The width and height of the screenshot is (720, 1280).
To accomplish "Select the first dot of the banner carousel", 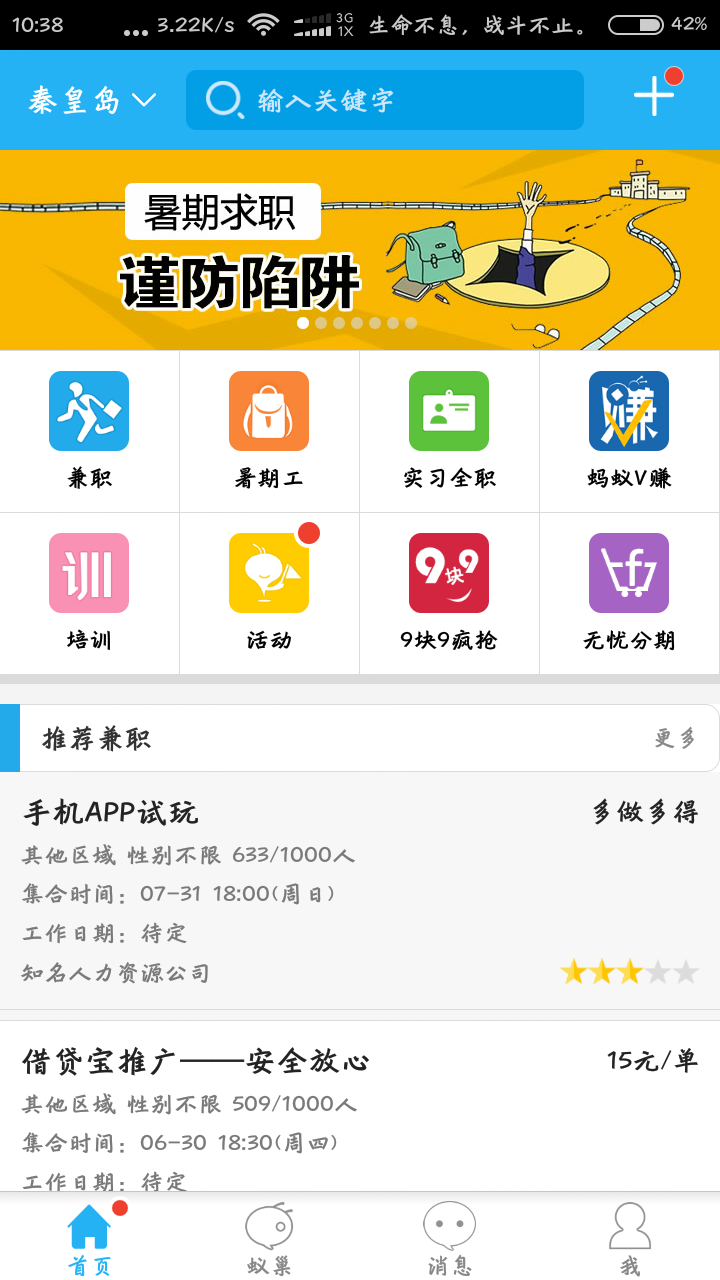I will click(x=304, y=323).
